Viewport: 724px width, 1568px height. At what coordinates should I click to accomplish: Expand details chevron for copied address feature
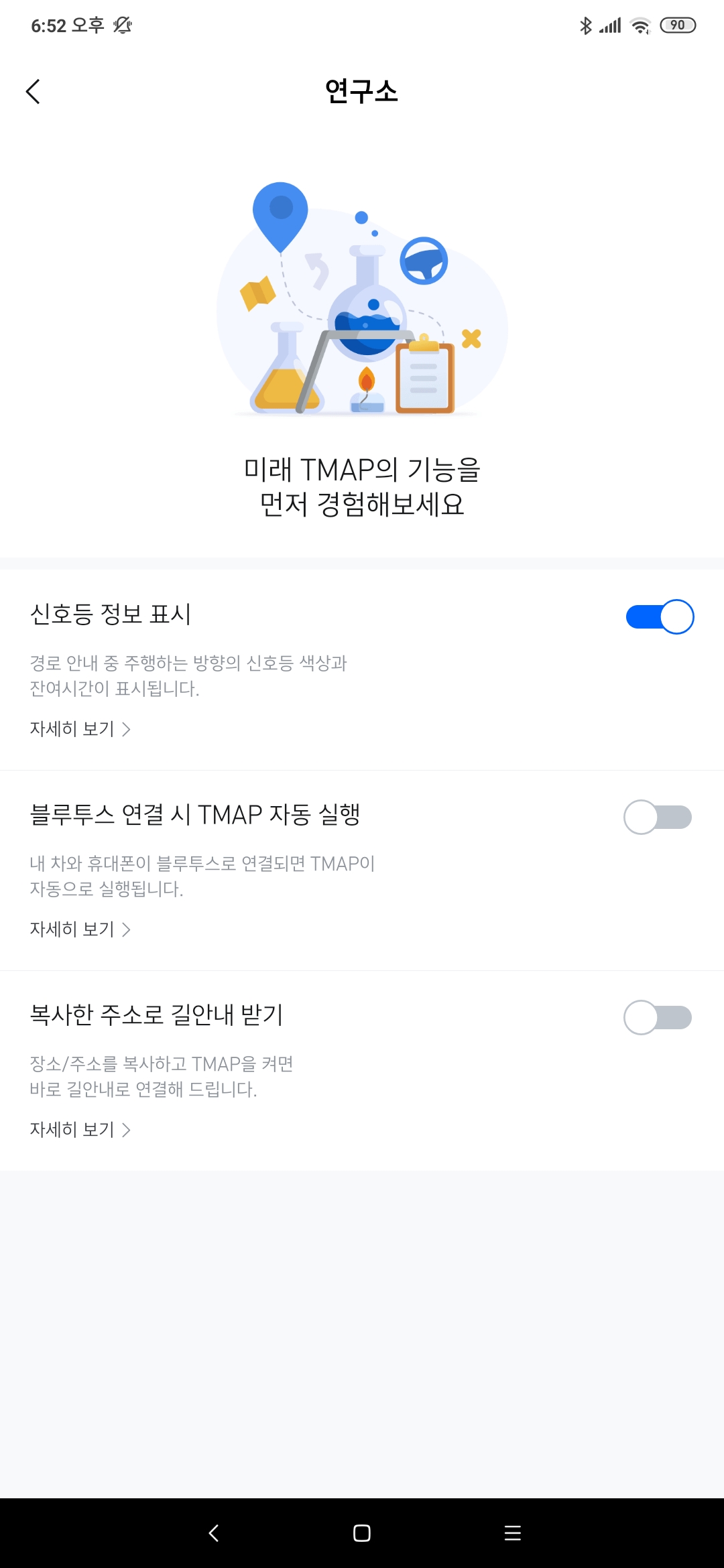click(127, 1130)
